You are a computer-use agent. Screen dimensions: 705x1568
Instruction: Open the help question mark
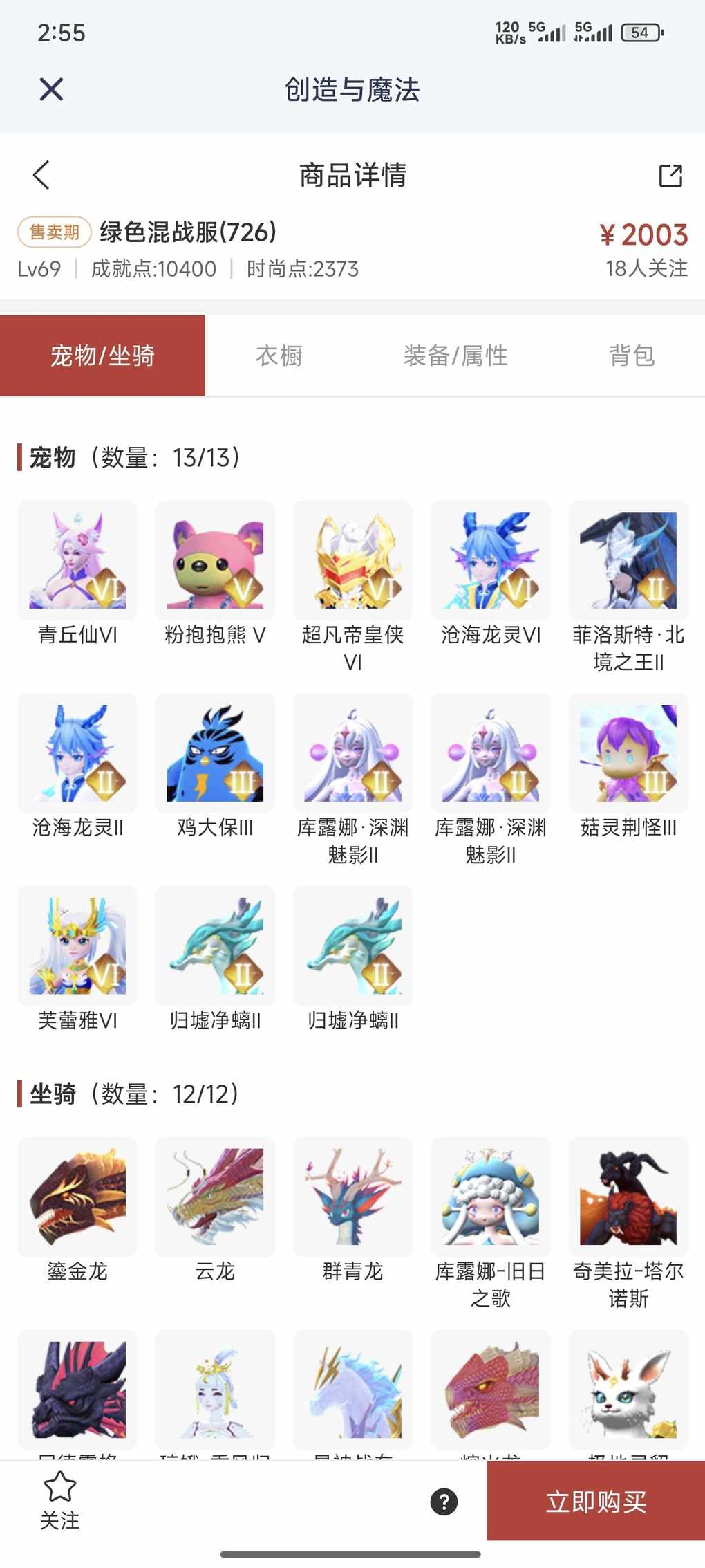point(444,1502)
